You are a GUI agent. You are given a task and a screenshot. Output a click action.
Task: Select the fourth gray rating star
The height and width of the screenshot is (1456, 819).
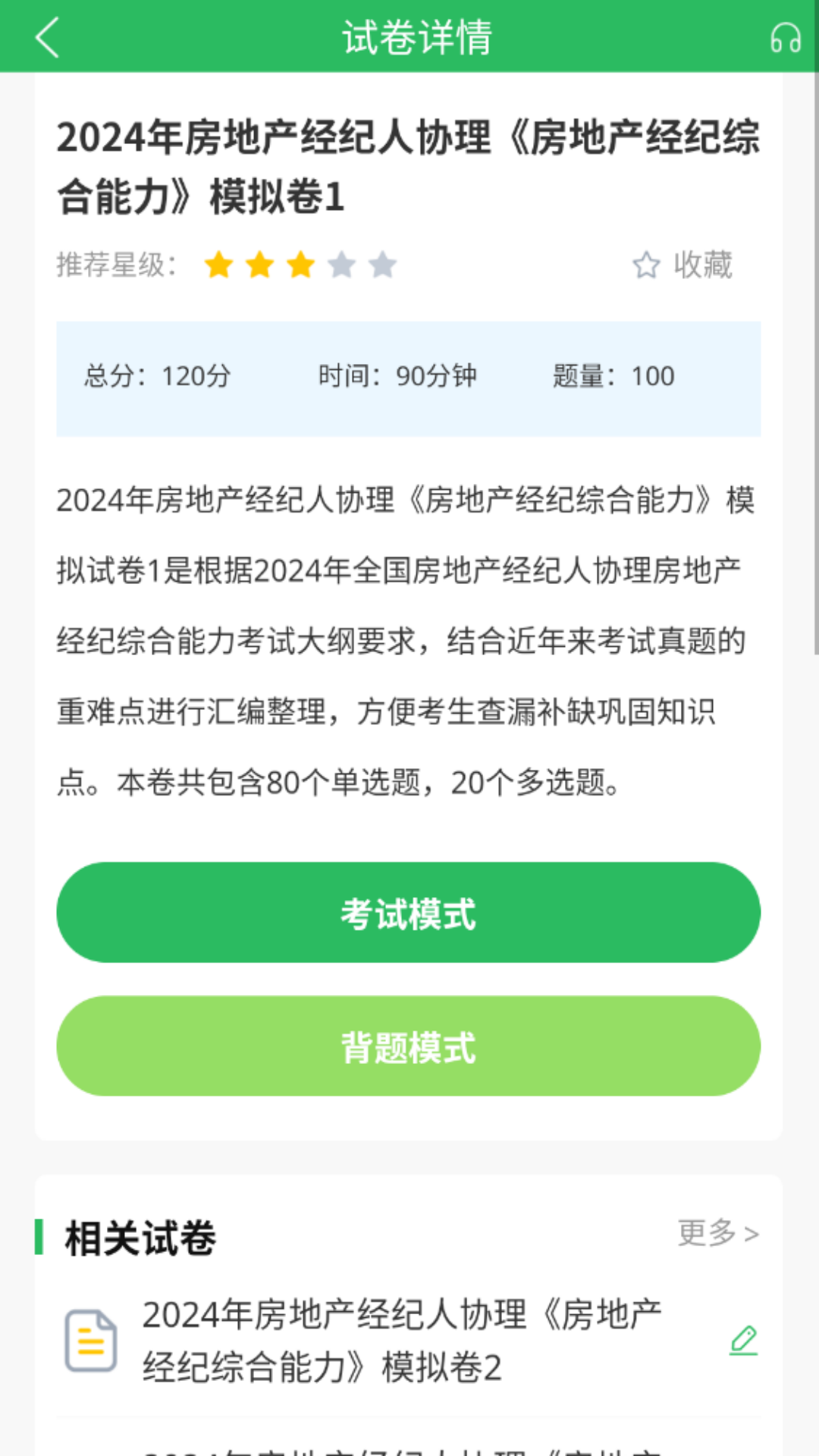point(341,265)
